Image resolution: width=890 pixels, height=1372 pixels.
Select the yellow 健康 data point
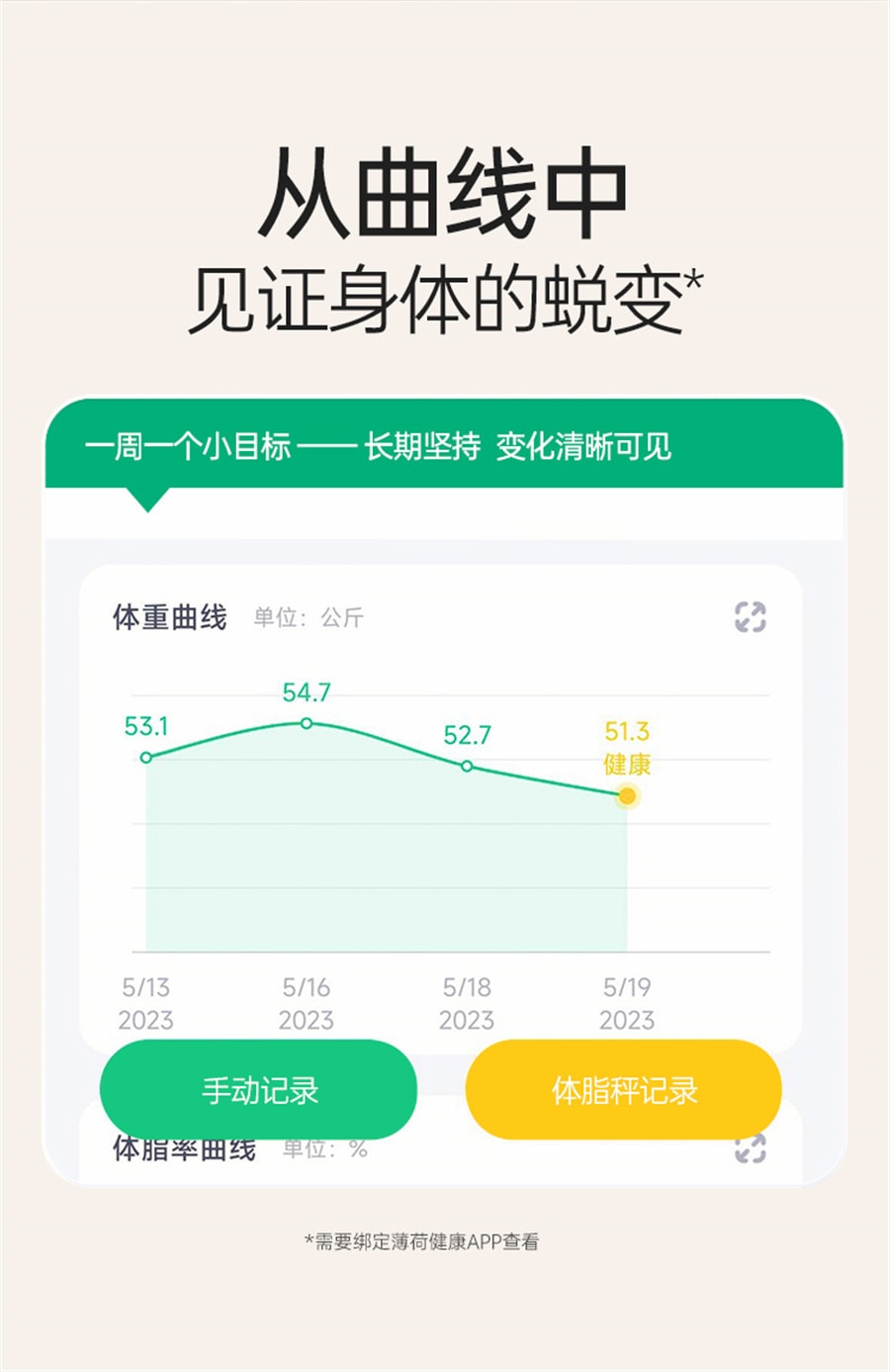(629, 794)
